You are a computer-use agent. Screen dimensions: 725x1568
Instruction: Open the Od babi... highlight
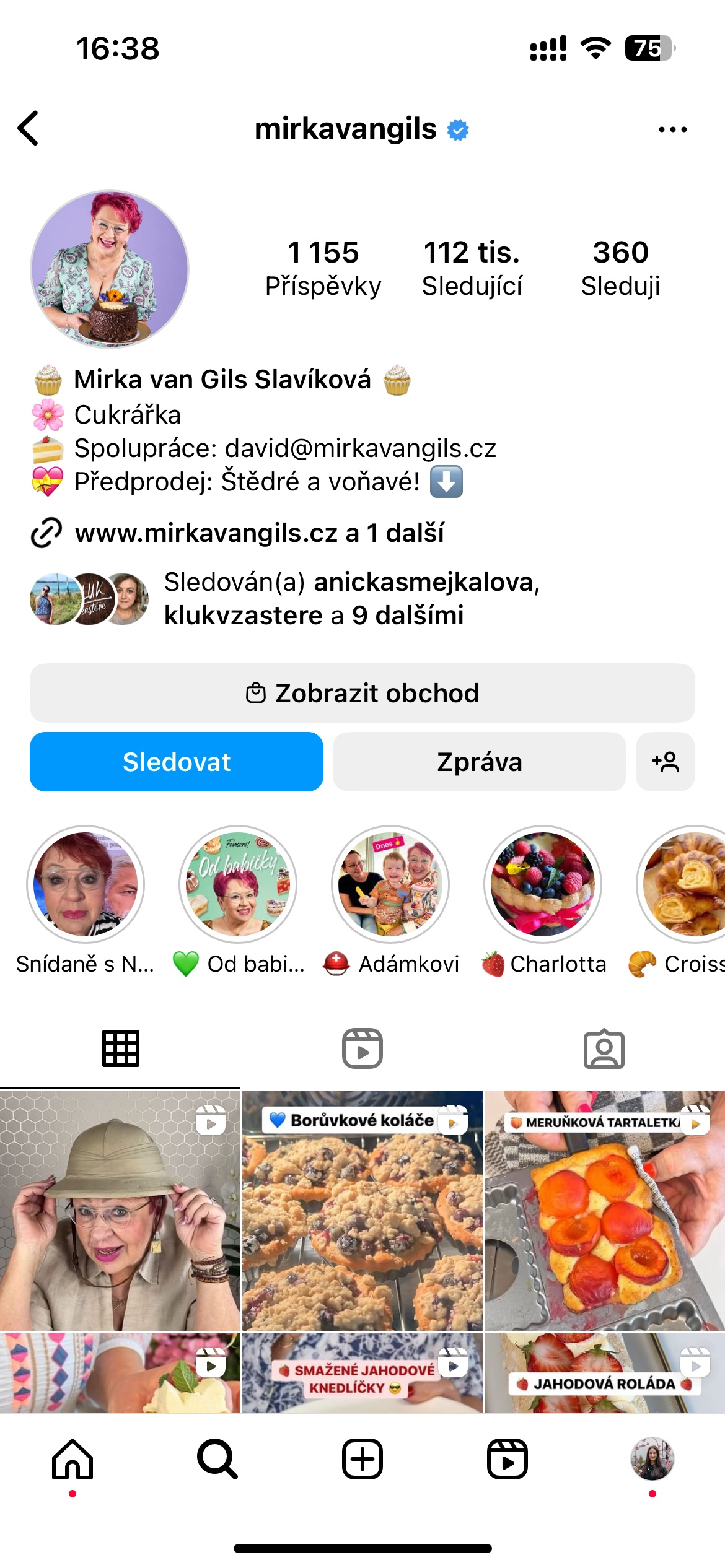[x=238, y=884]
